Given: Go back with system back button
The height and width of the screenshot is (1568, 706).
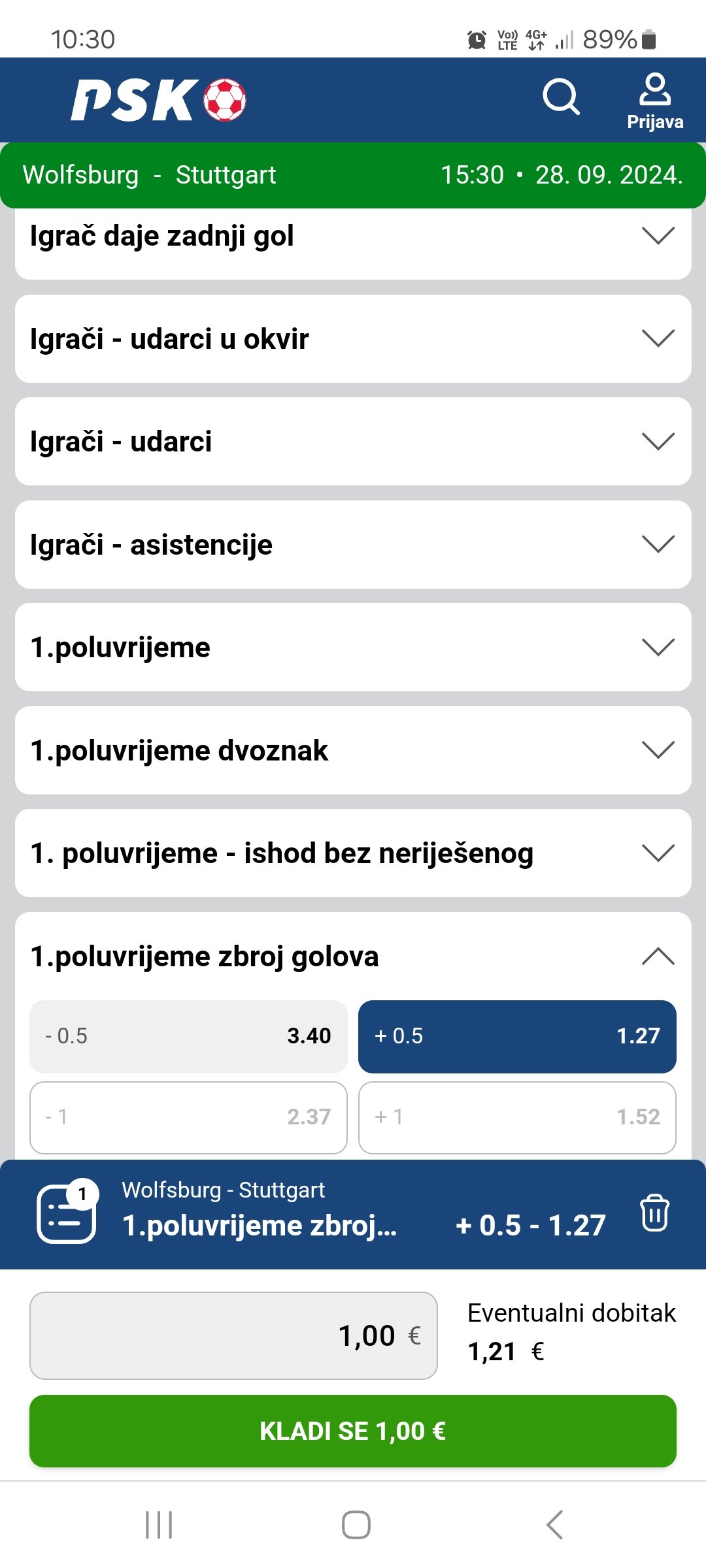Looking at the screenshot, I should (554, 1525).
